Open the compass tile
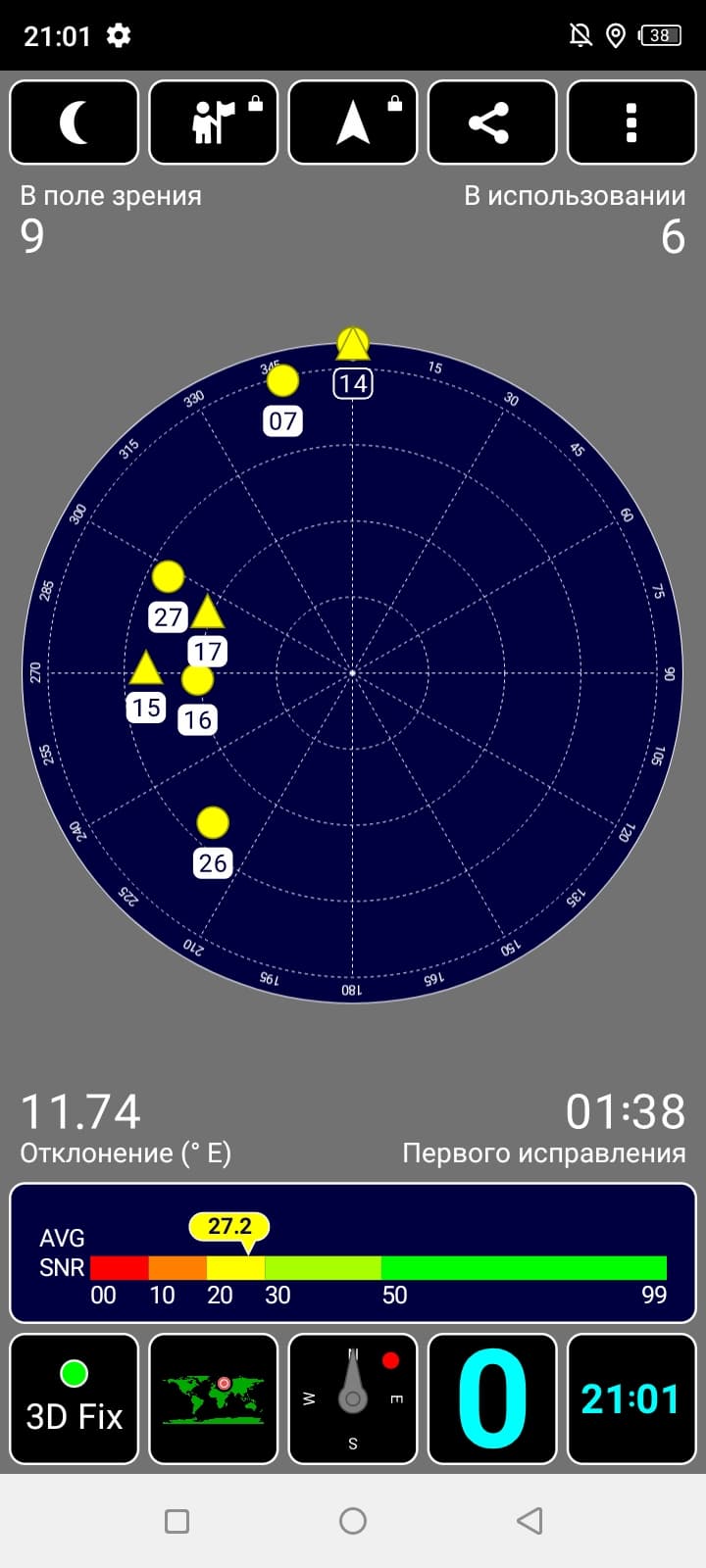706x1568 pixels. [353, 1398]
